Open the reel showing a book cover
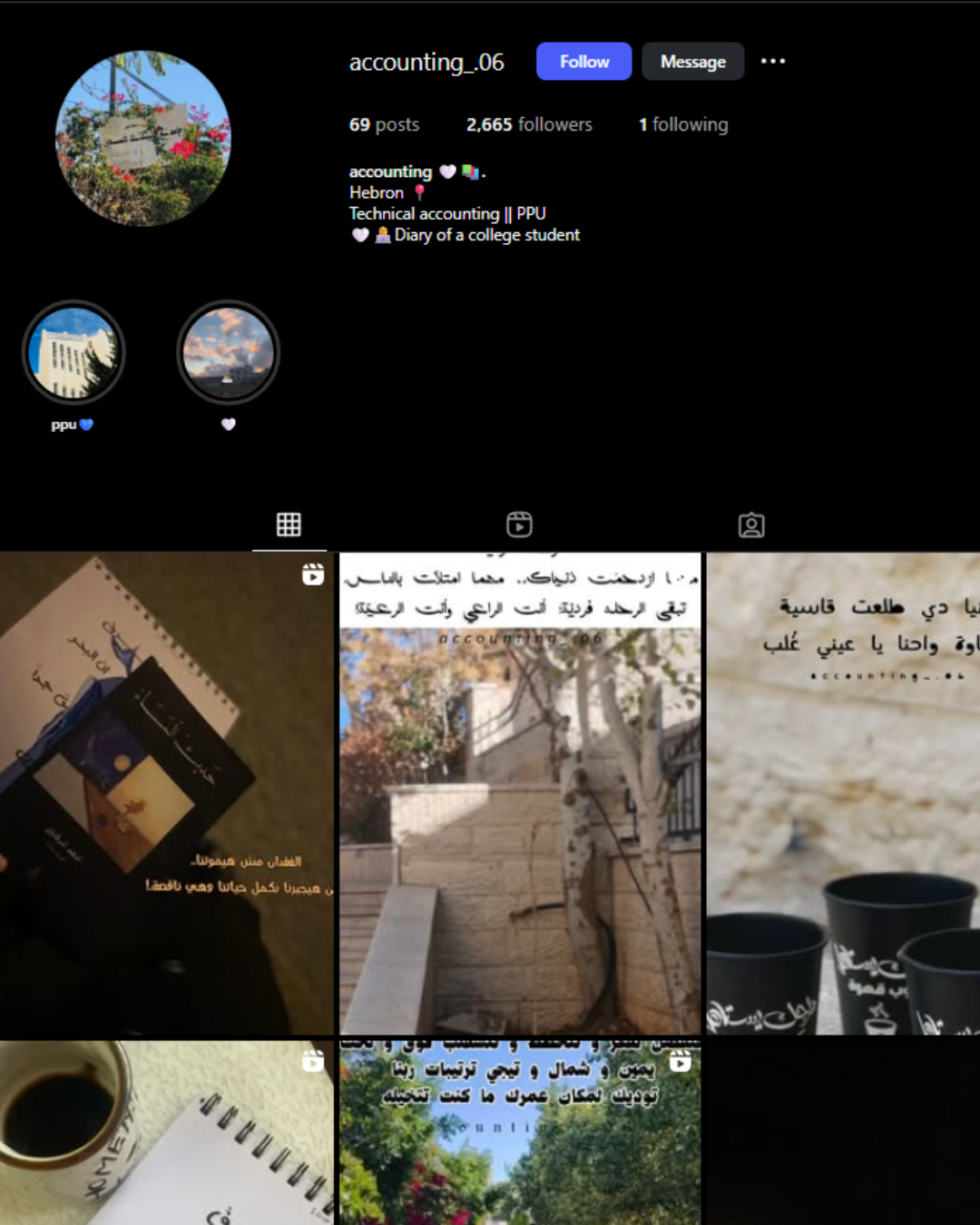 167,794
